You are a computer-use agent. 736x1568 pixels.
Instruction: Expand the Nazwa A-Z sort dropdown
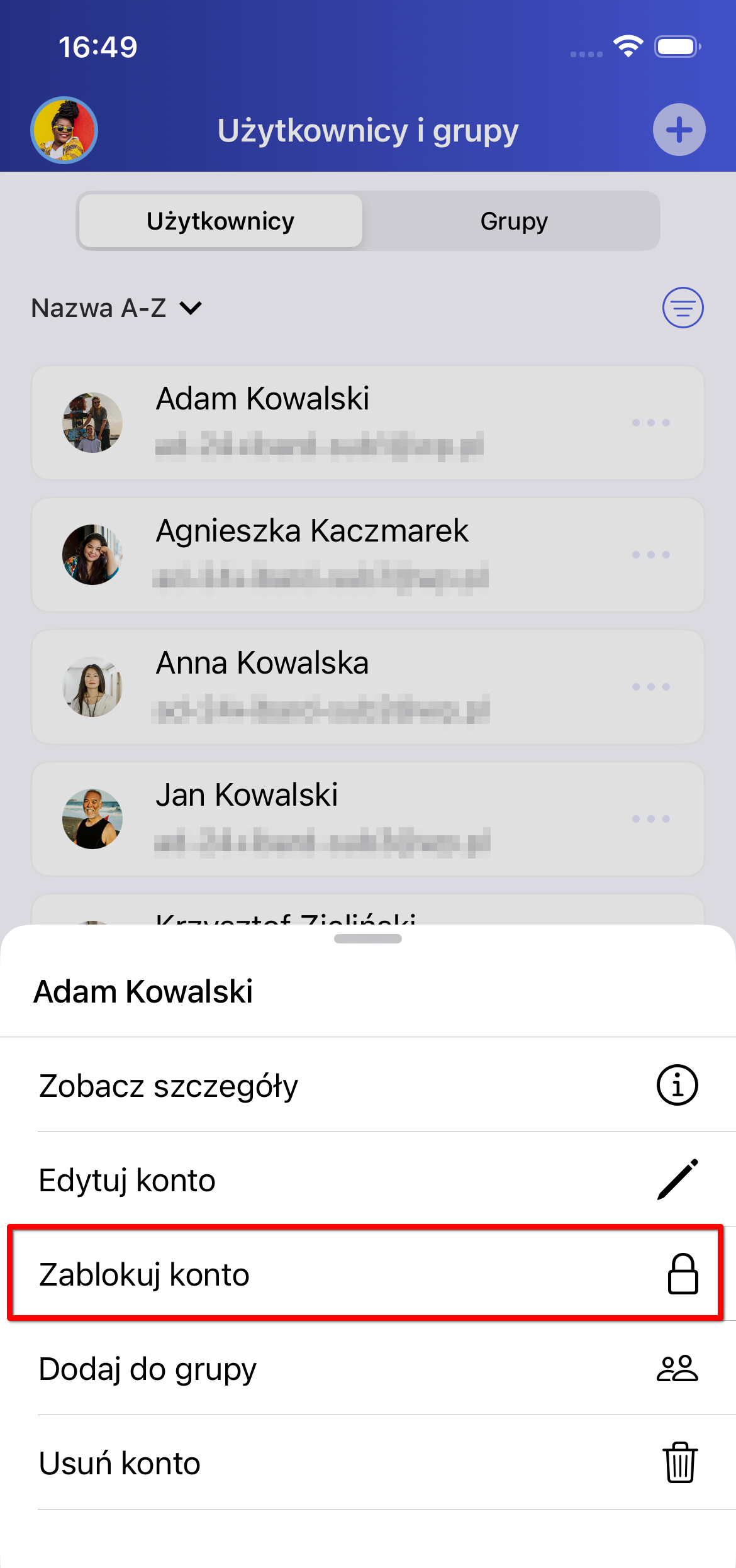(x=117, y=308)
